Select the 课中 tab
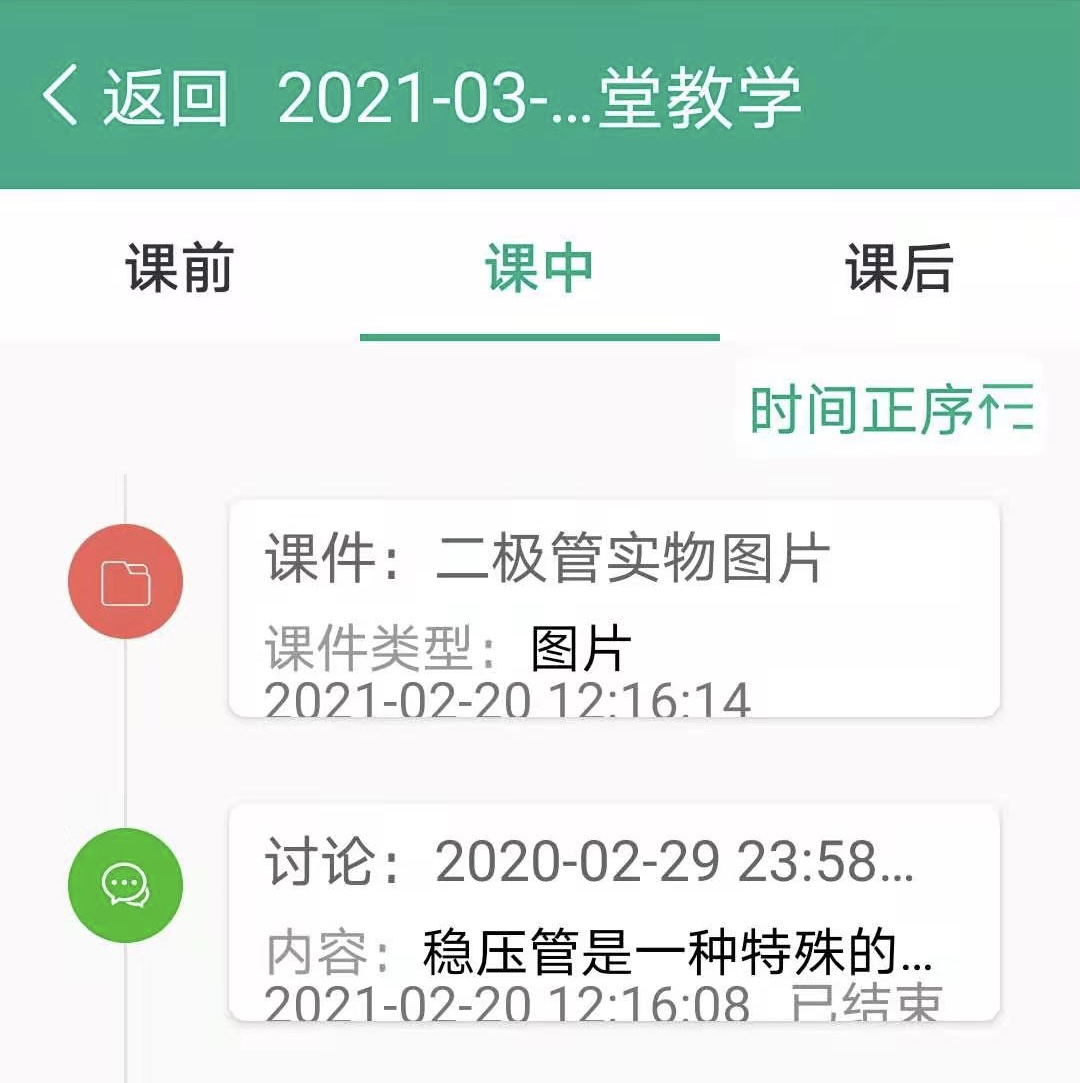Image resolution: width=1080 pixels, height=1083 pixels. coord(540,268)
